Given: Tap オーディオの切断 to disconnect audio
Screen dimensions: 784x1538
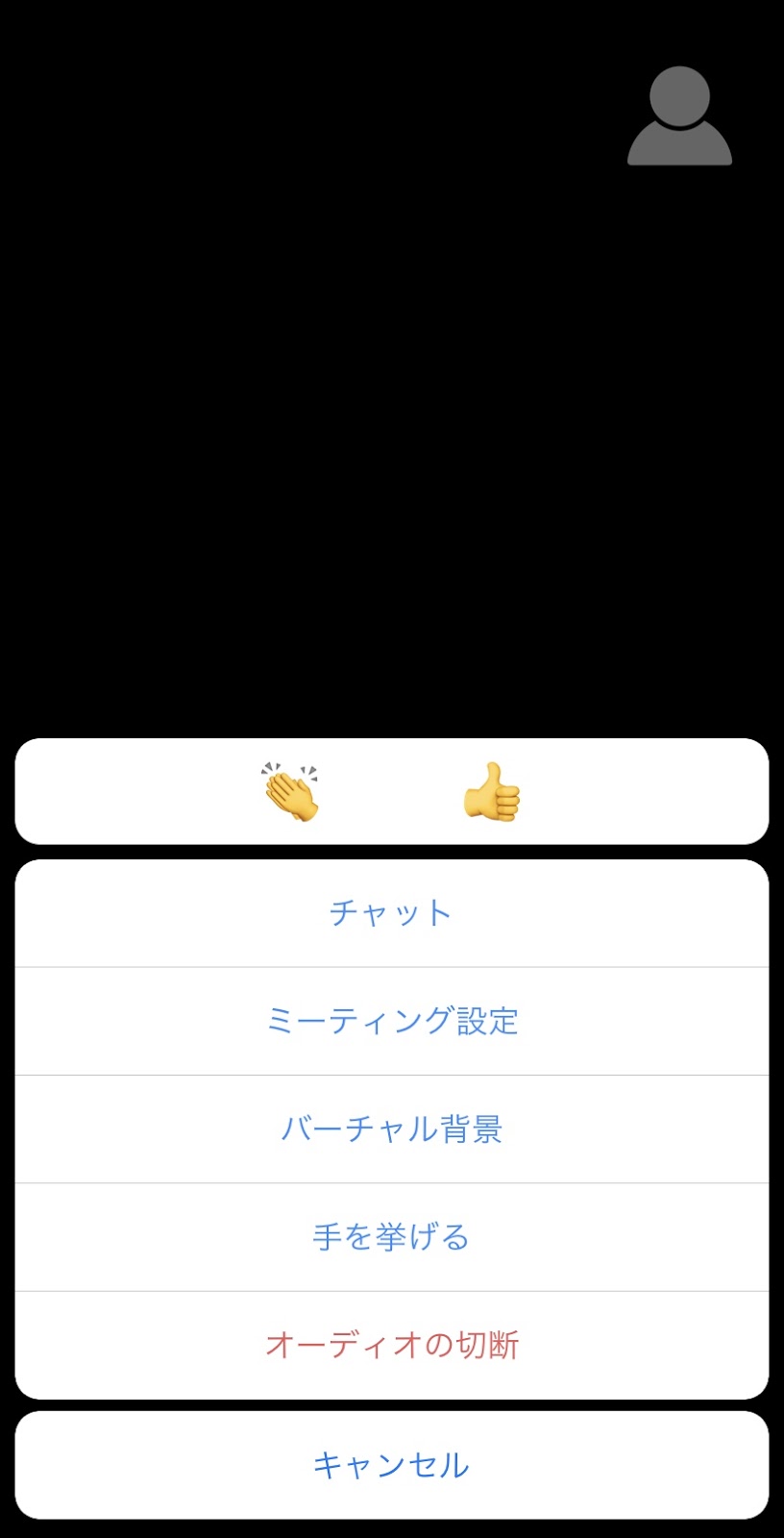Looking at the screenshot, I should click(x=391, y=1344).
